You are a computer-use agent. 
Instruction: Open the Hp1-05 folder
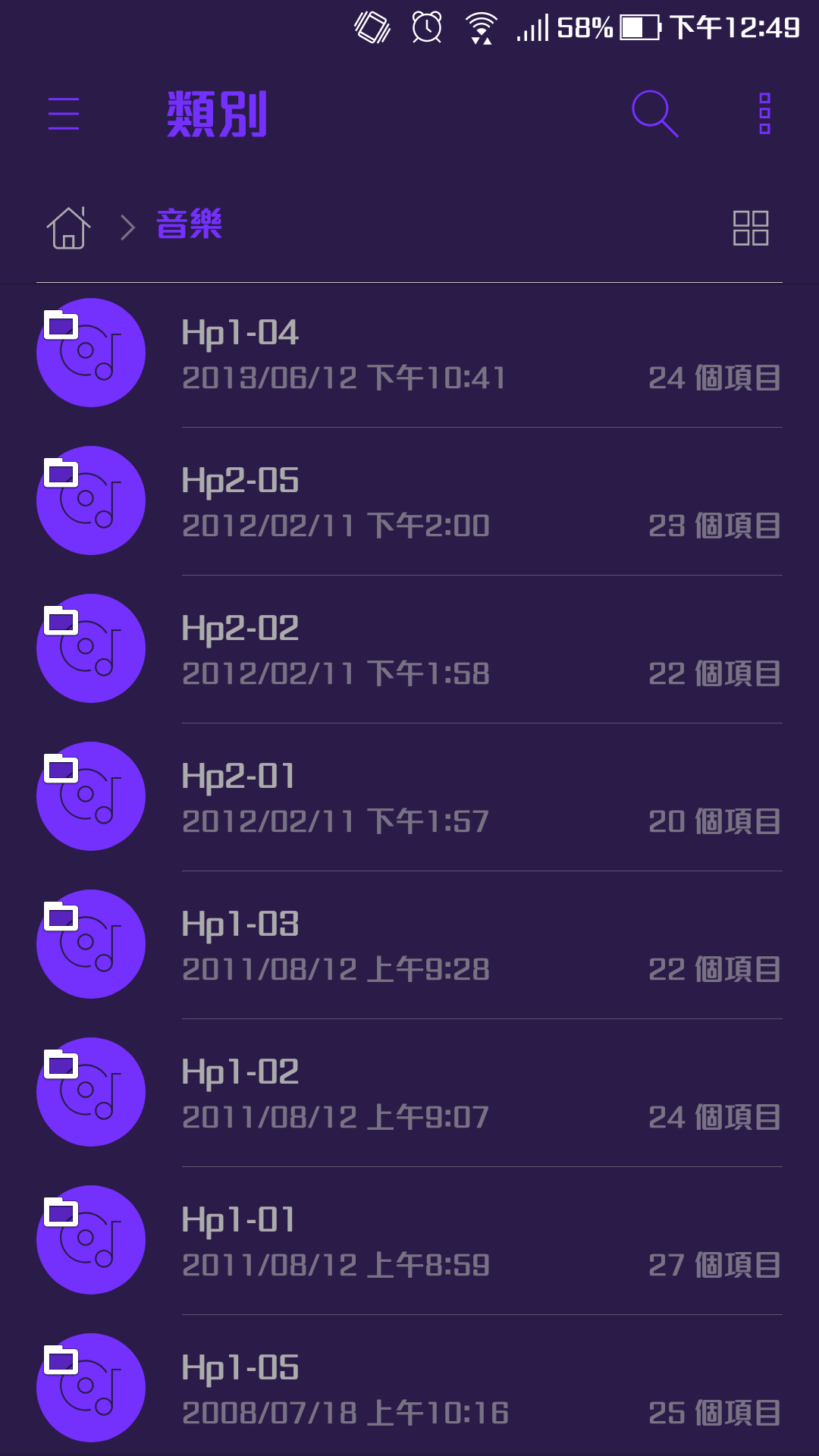click(x=409, y=1386)
